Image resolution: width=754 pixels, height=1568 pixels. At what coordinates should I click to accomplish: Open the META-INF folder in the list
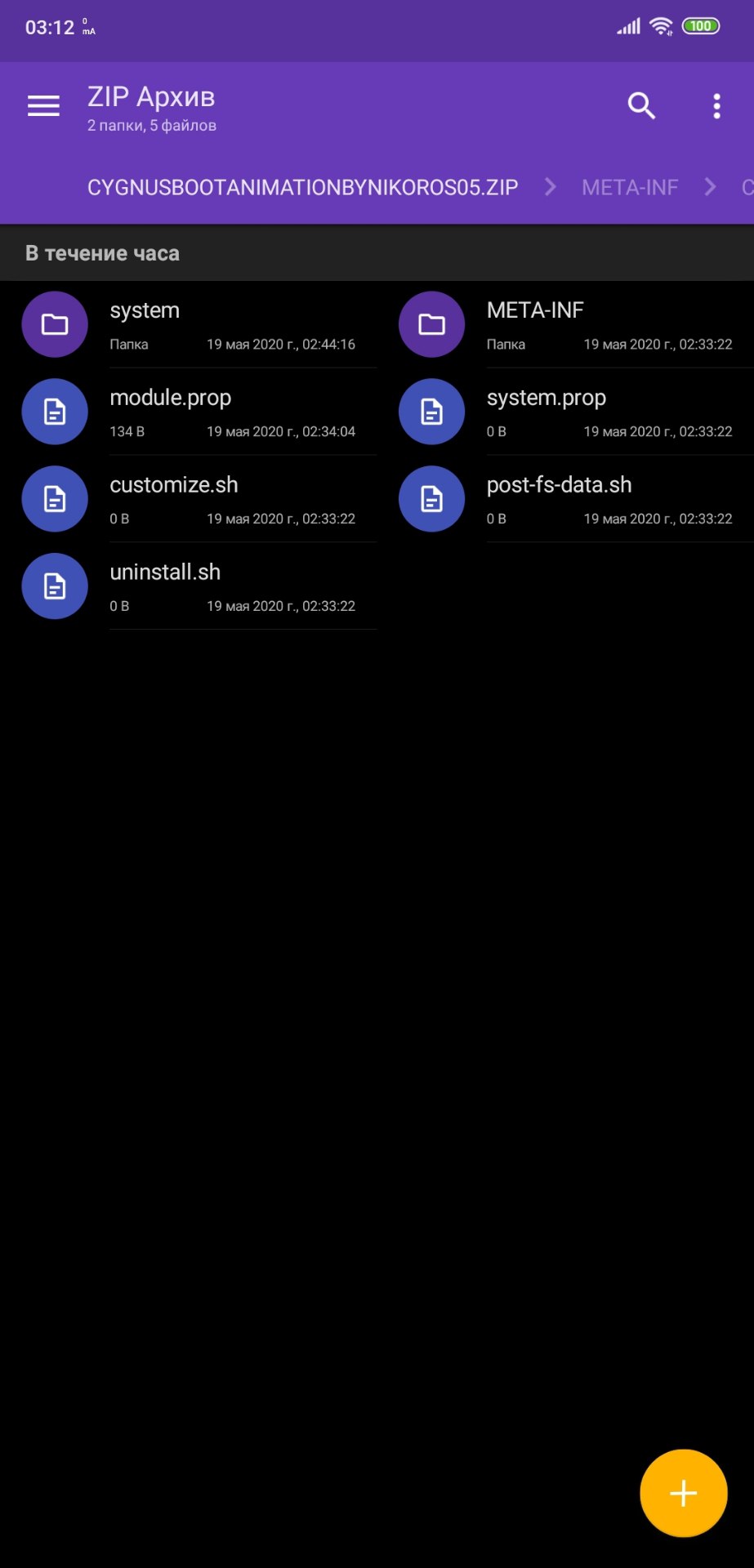565,325
